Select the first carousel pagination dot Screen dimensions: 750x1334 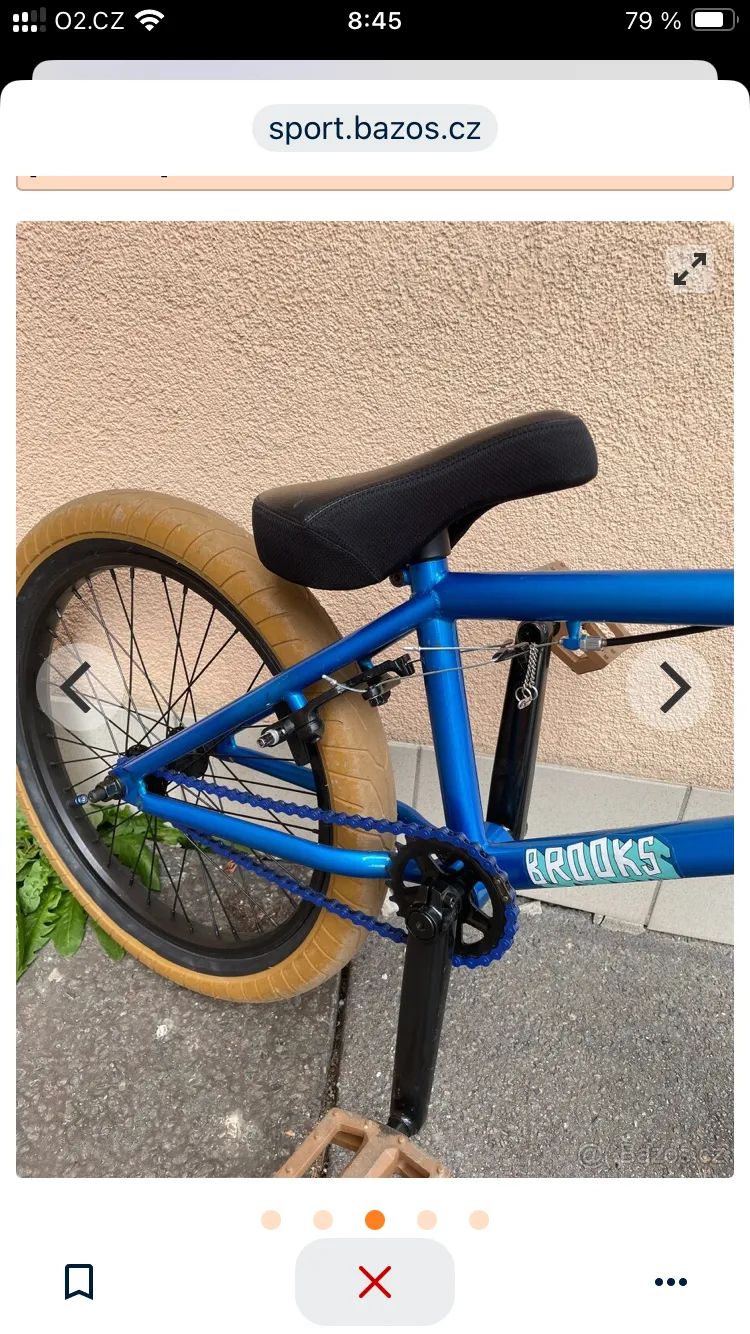coord(270,1220)
